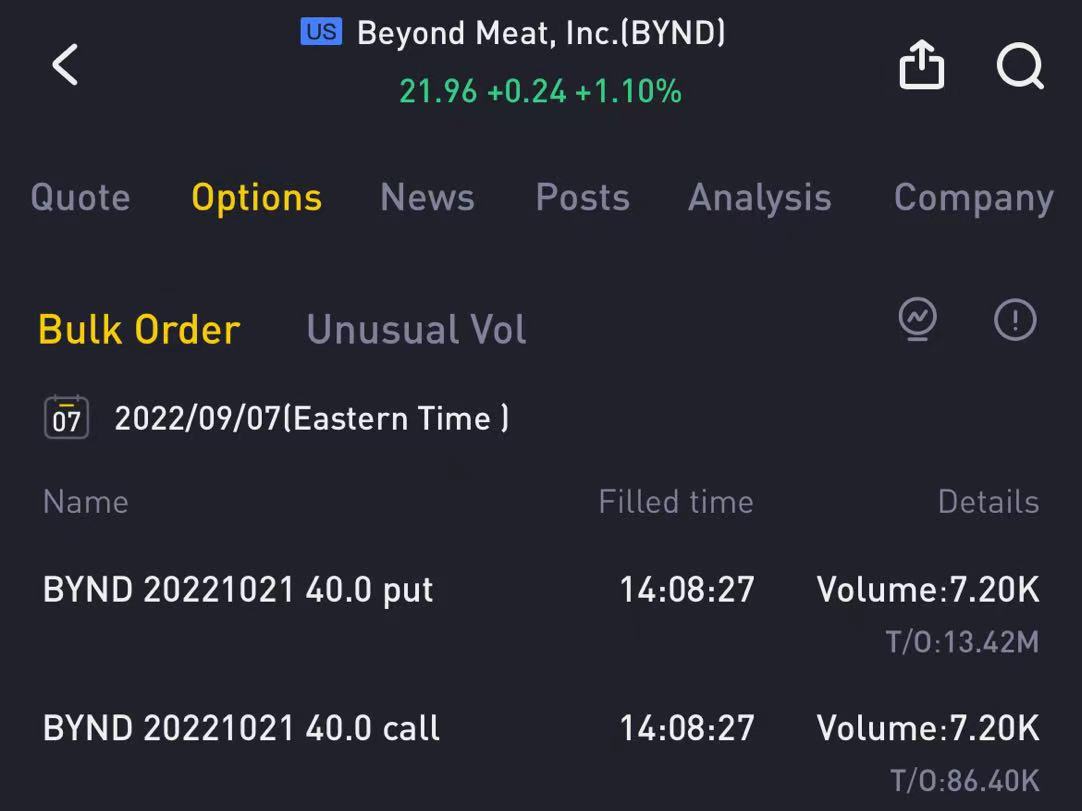The height and width of the screenshot is (811, 1082).
Task: Go back using the top-left arrow
Action: pos(65,66)
